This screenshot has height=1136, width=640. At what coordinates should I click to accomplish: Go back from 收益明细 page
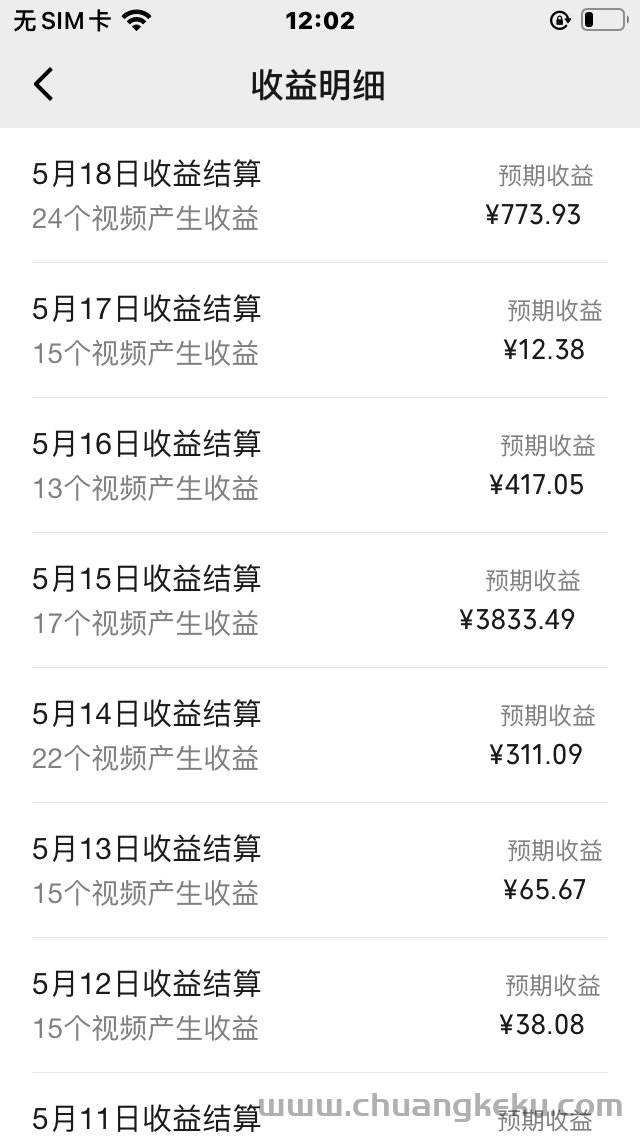pyautogui.click(x=43, y=84)
